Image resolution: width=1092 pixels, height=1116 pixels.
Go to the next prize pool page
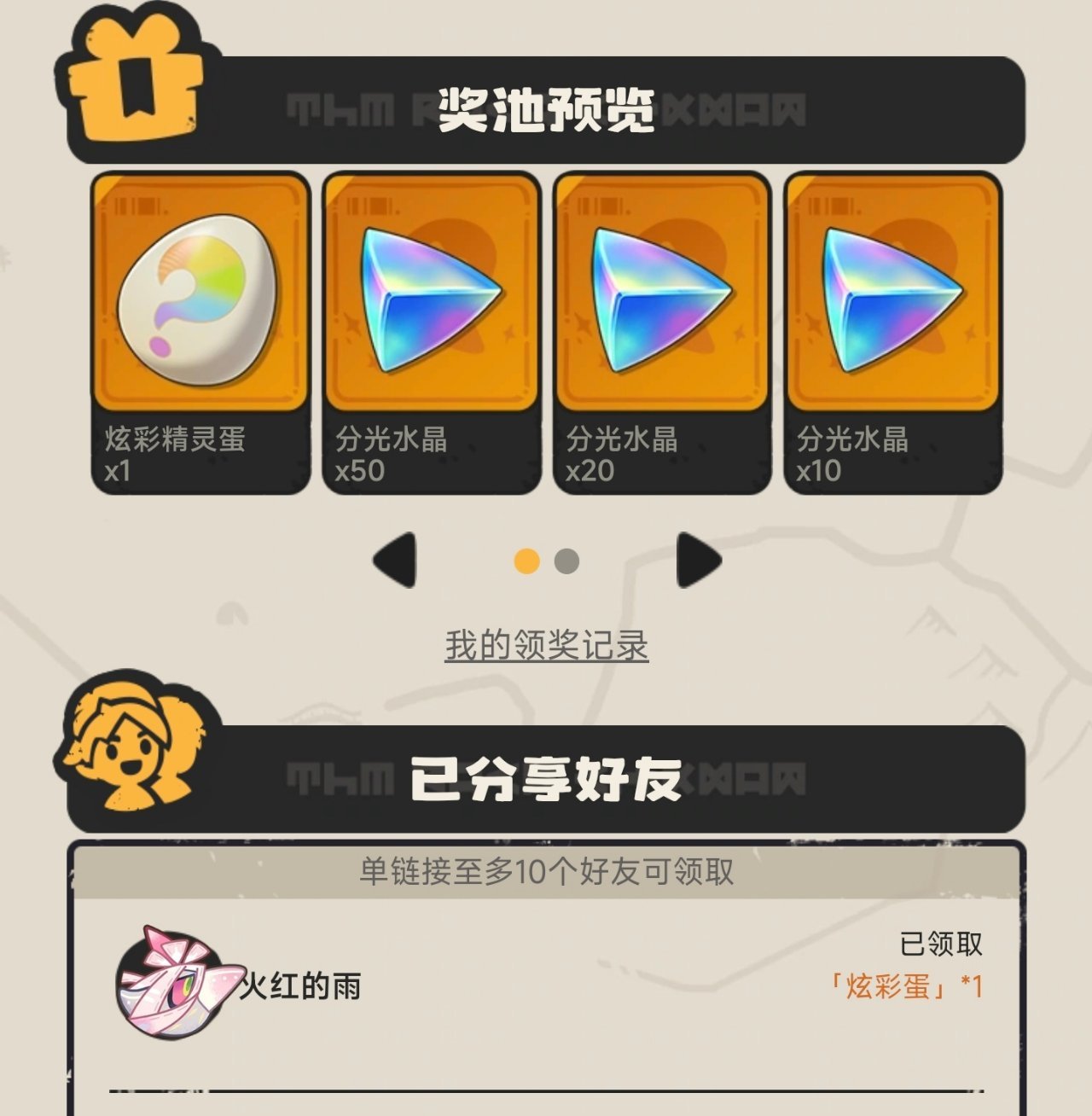(x=700, y=561)
